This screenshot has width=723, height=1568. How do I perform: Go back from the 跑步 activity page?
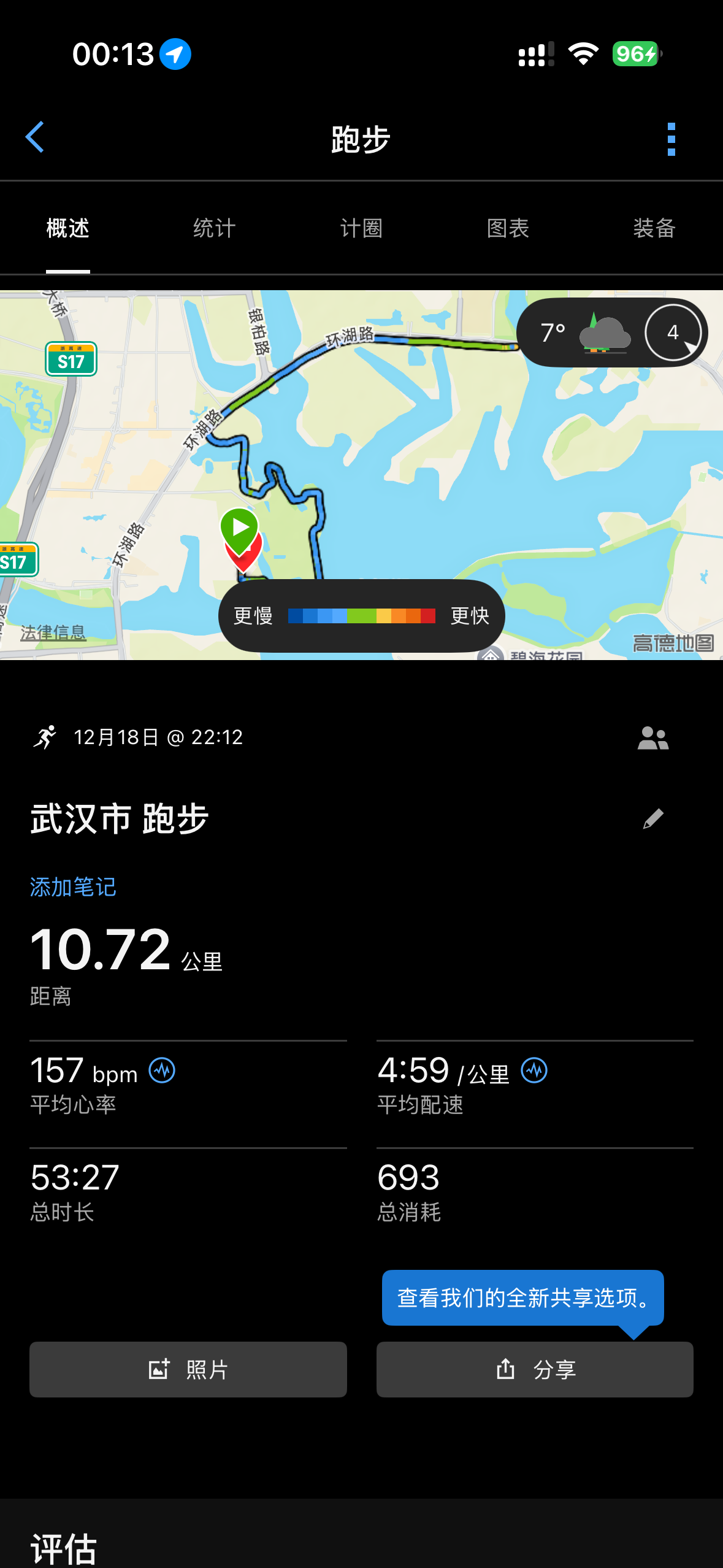tap(35, 137)
